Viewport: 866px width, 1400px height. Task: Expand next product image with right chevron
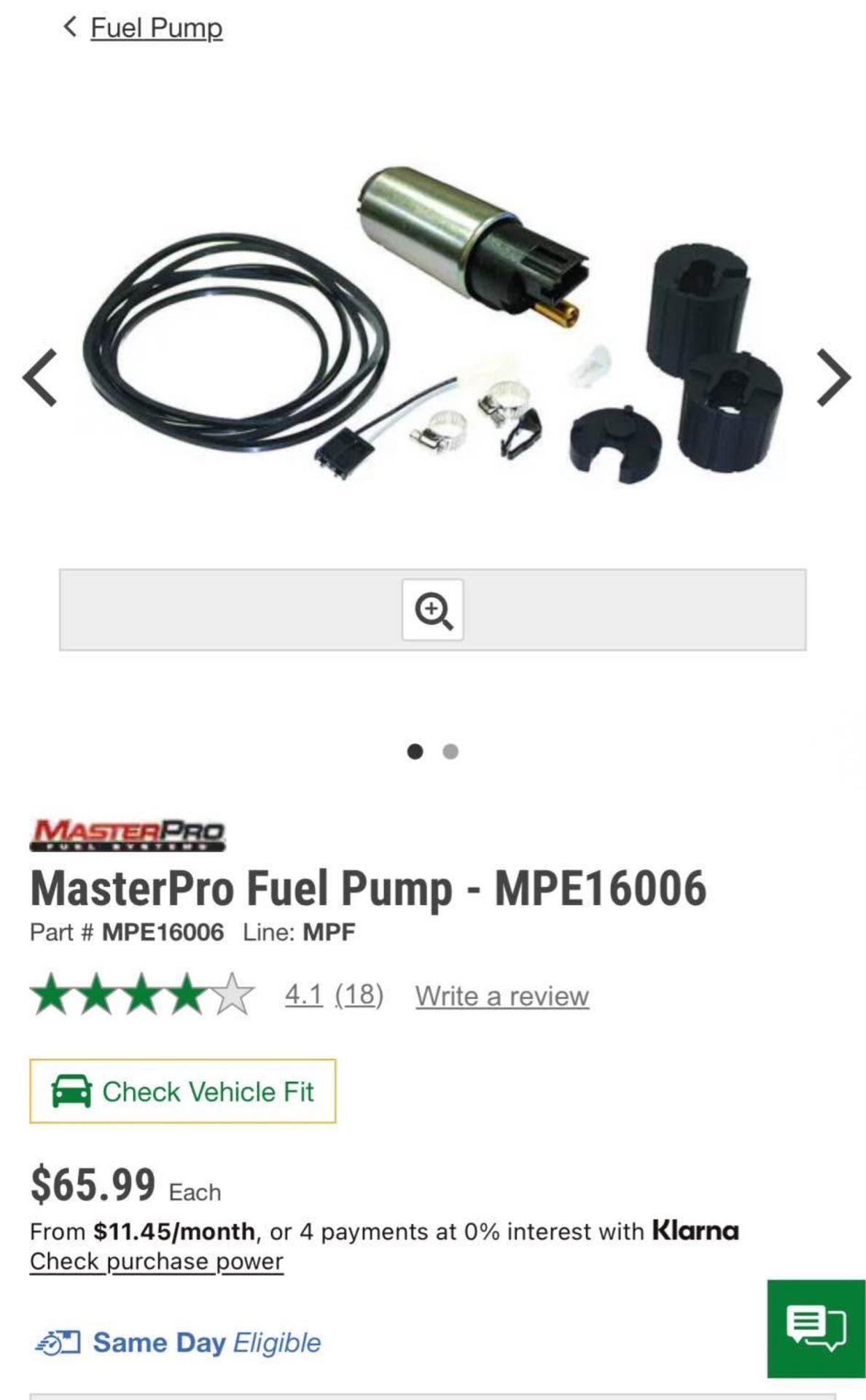(833, 378)
